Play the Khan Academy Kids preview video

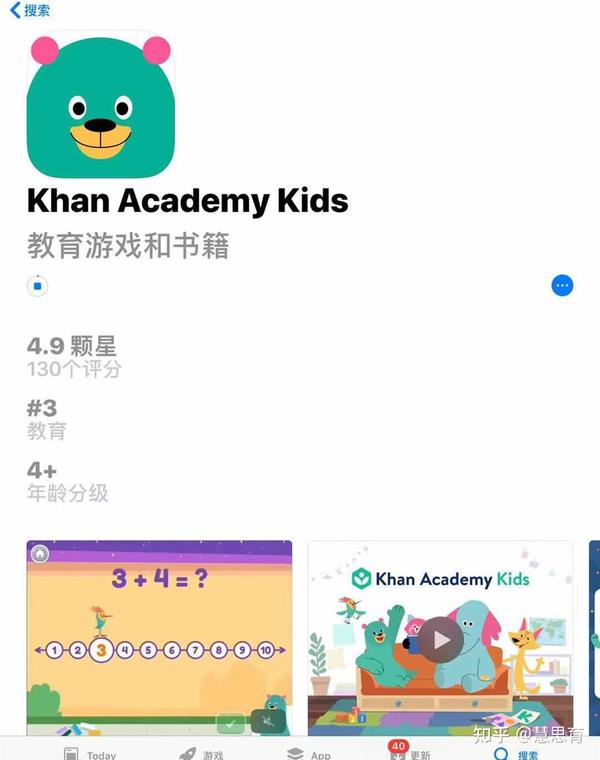pyautogui.click(x=440, y=638)
